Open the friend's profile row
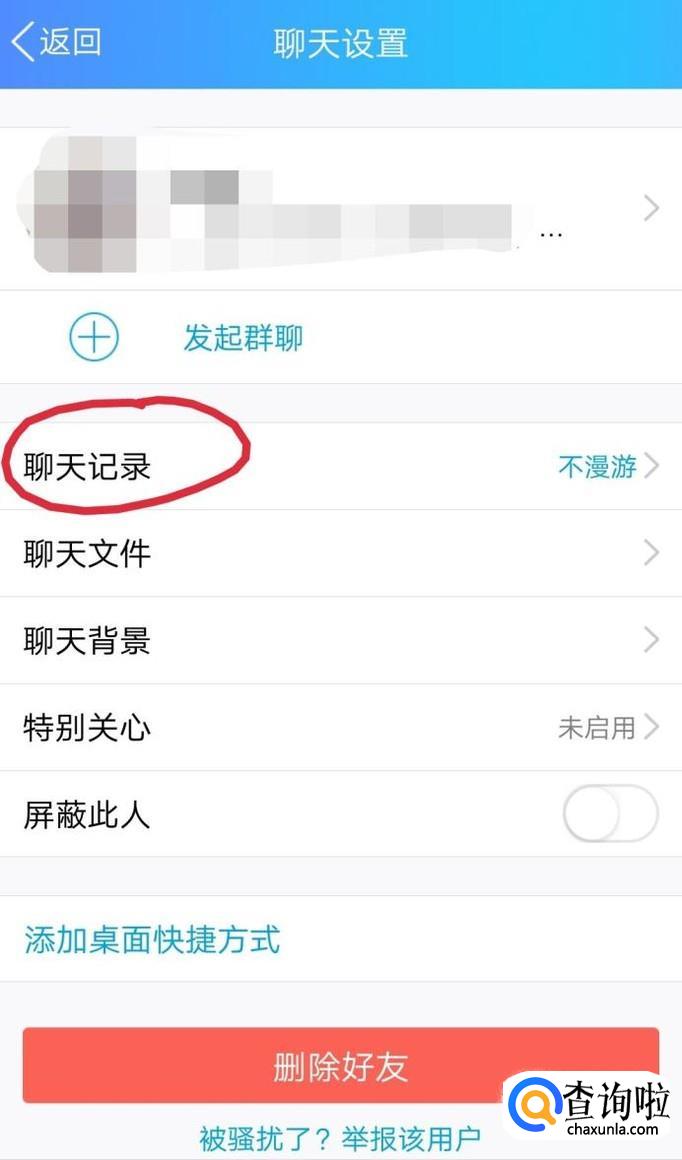682x1160 pixels. pyautogui.click(x=340, y=208)
